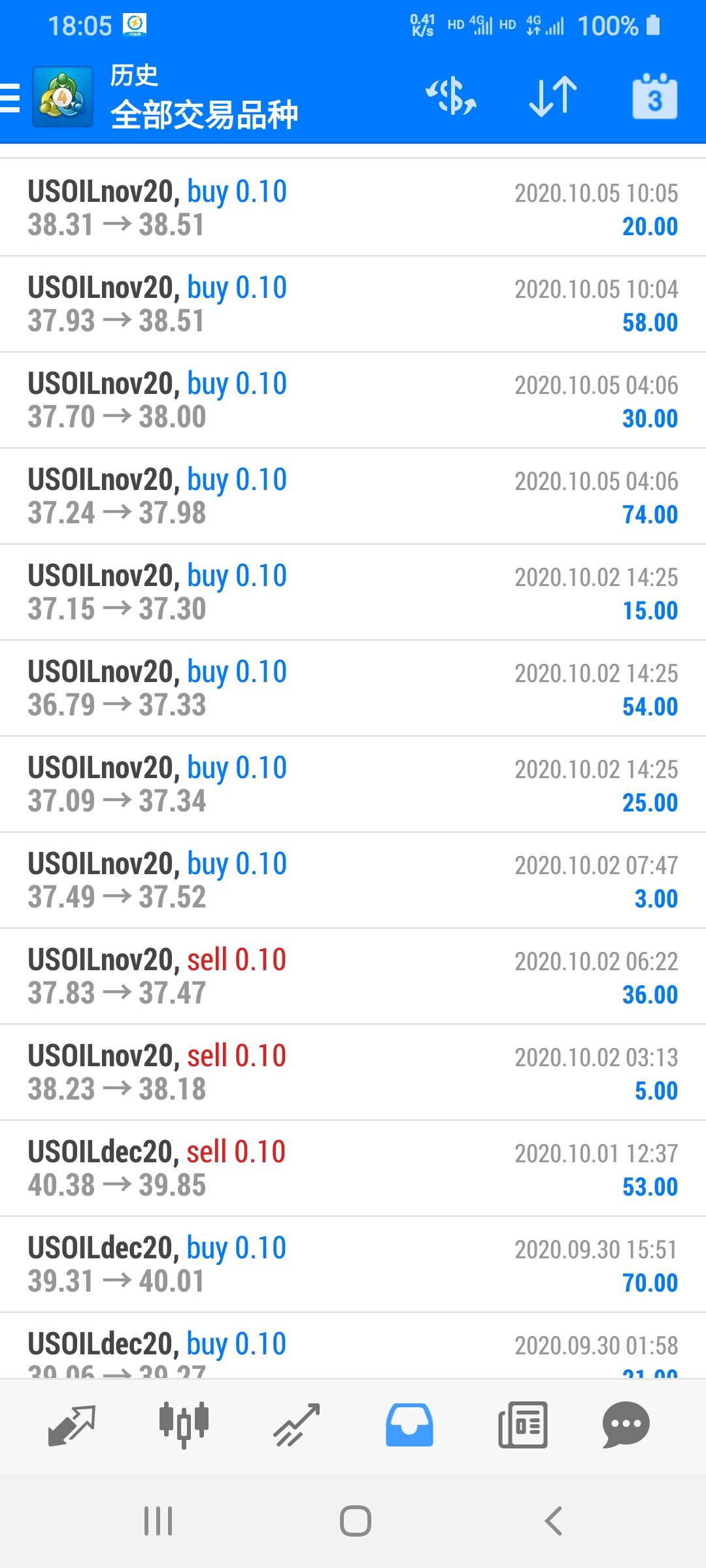
Task: Open the sort options arrows icon
Action: click(x=553, y=97)
